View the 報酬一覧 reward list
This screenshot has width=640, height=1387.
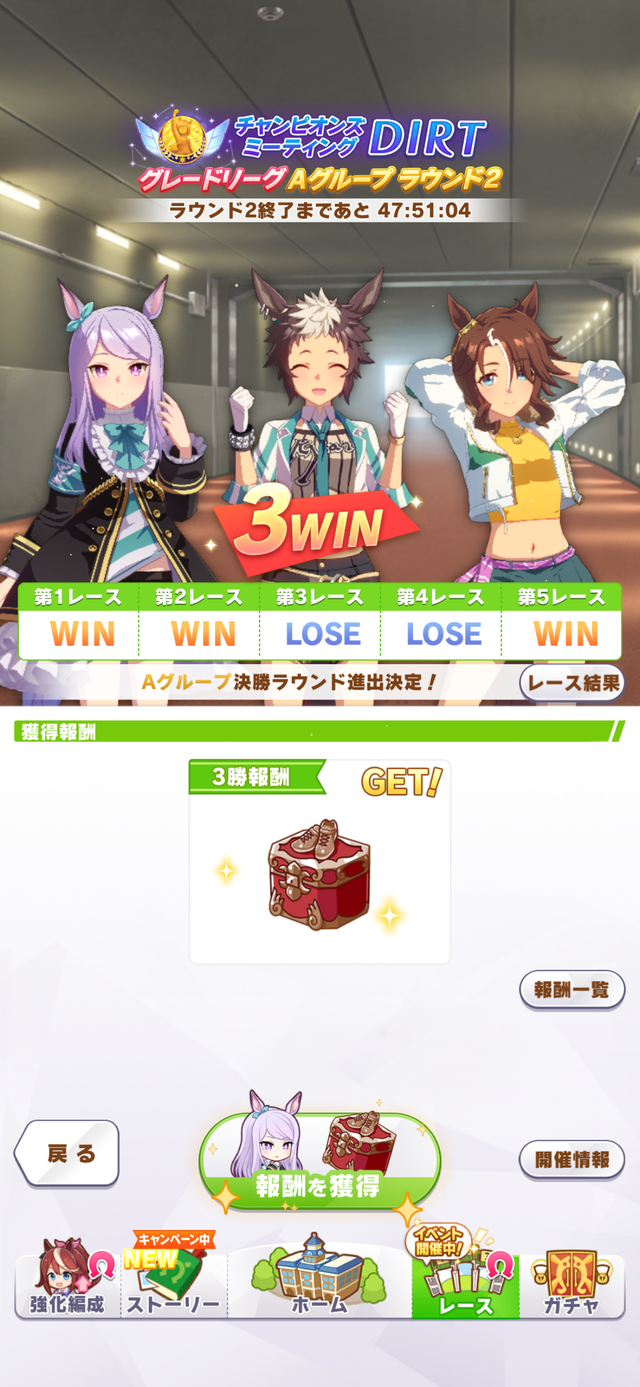tap(572, 990)
